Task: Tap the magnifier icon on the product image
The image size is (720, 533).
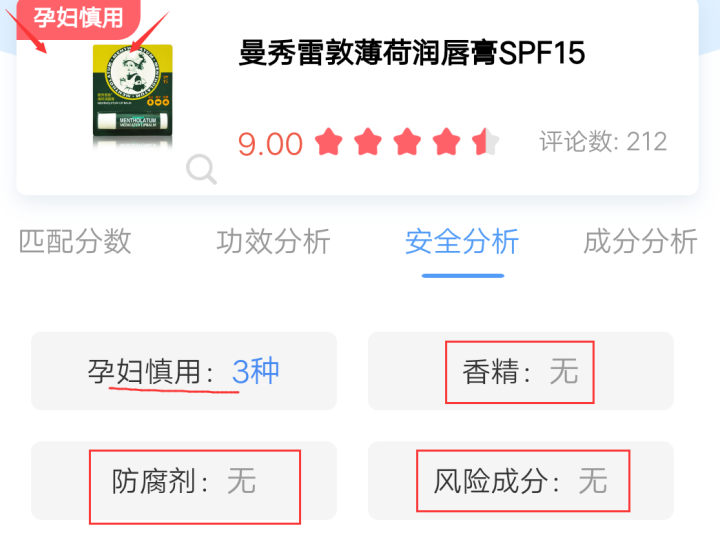Action: tap(201, 171)
